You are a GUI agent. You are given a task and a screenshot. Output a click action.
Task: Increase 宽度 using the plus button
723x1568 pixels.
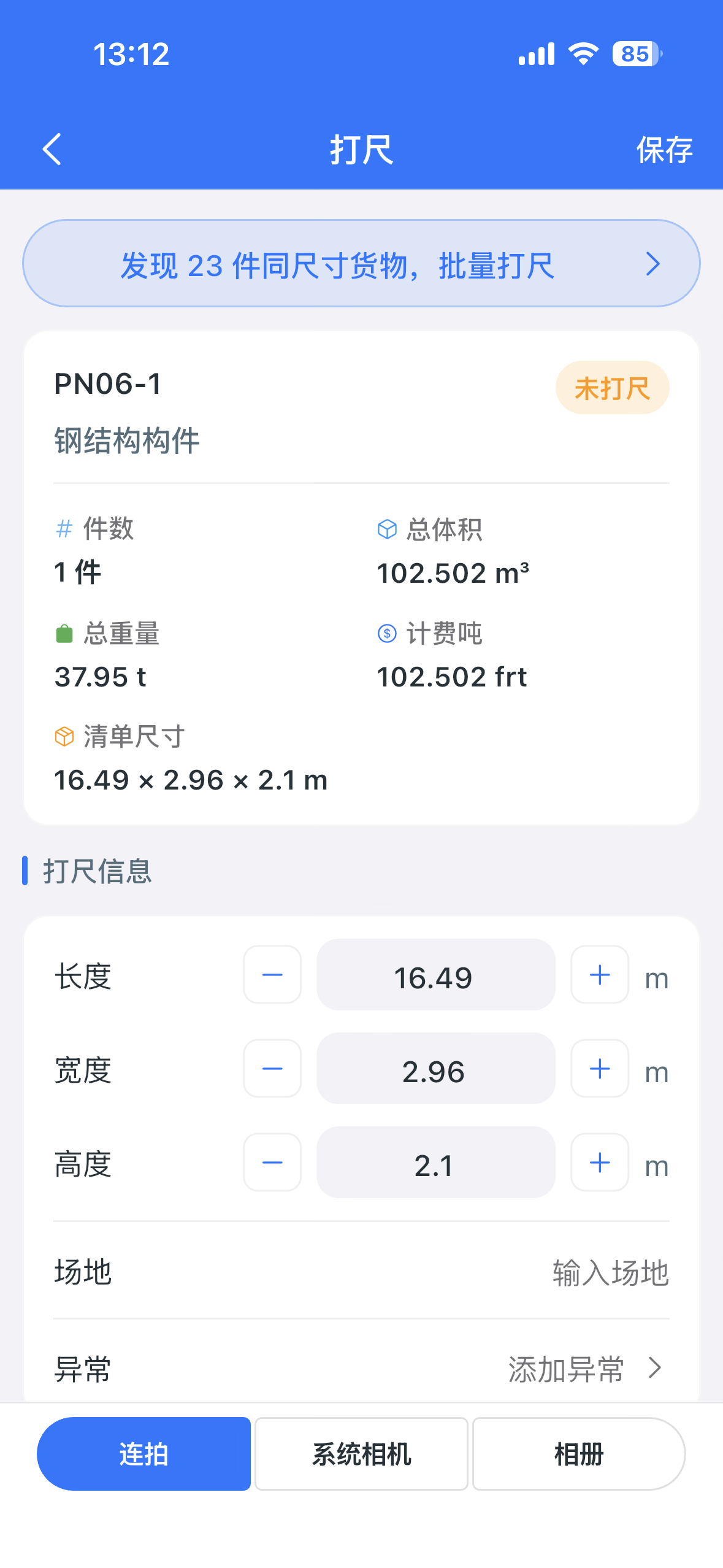pos(599,1069)
